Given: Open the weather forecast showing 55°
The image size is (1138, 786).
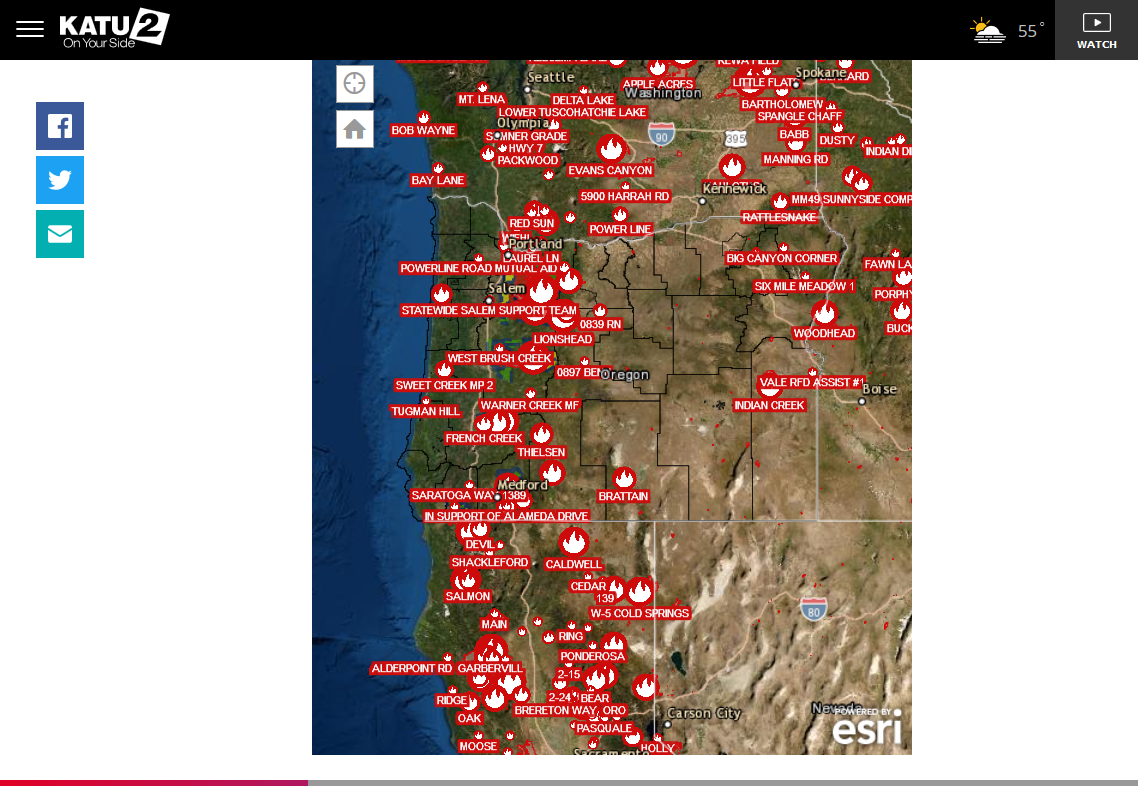Looking at the screenshot, I should click(x=1007, y=31).
